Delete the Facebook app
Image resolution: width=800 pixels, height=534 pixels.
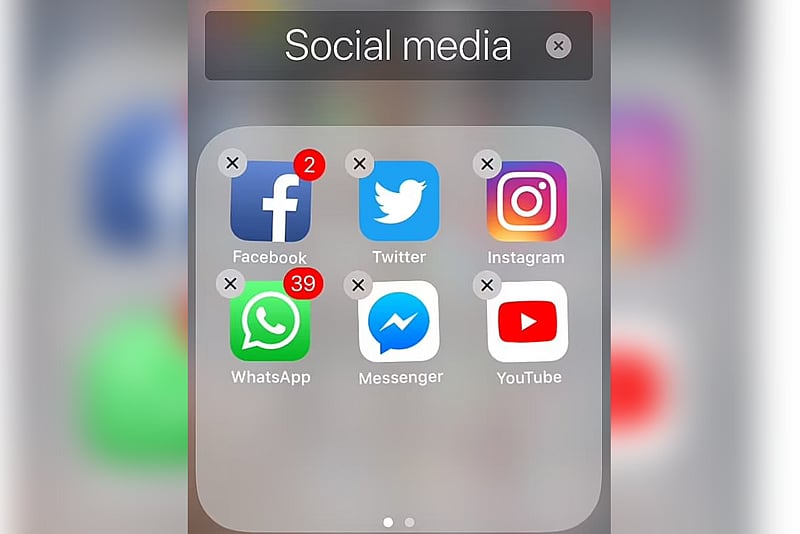(232, 163)
